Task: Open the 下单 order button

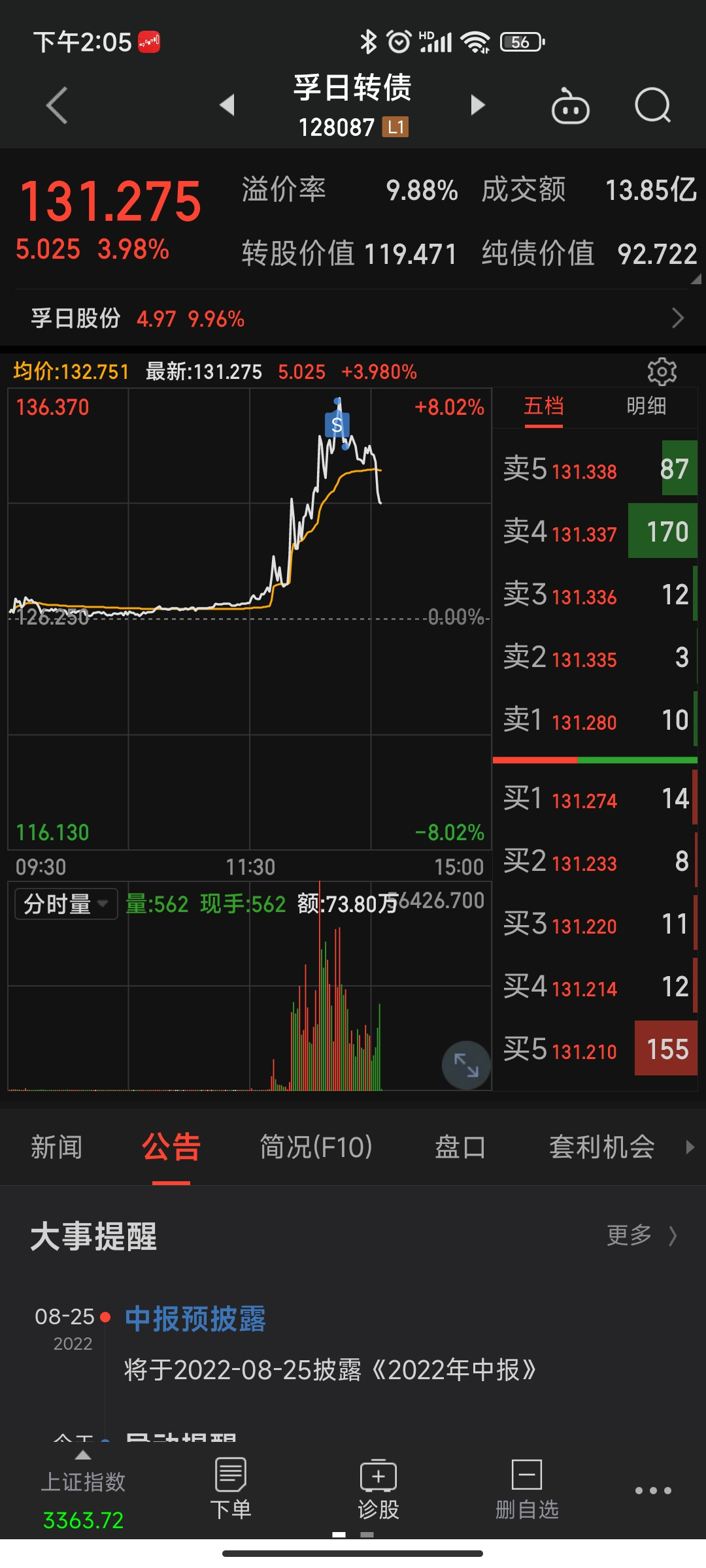Action: 231,1489
